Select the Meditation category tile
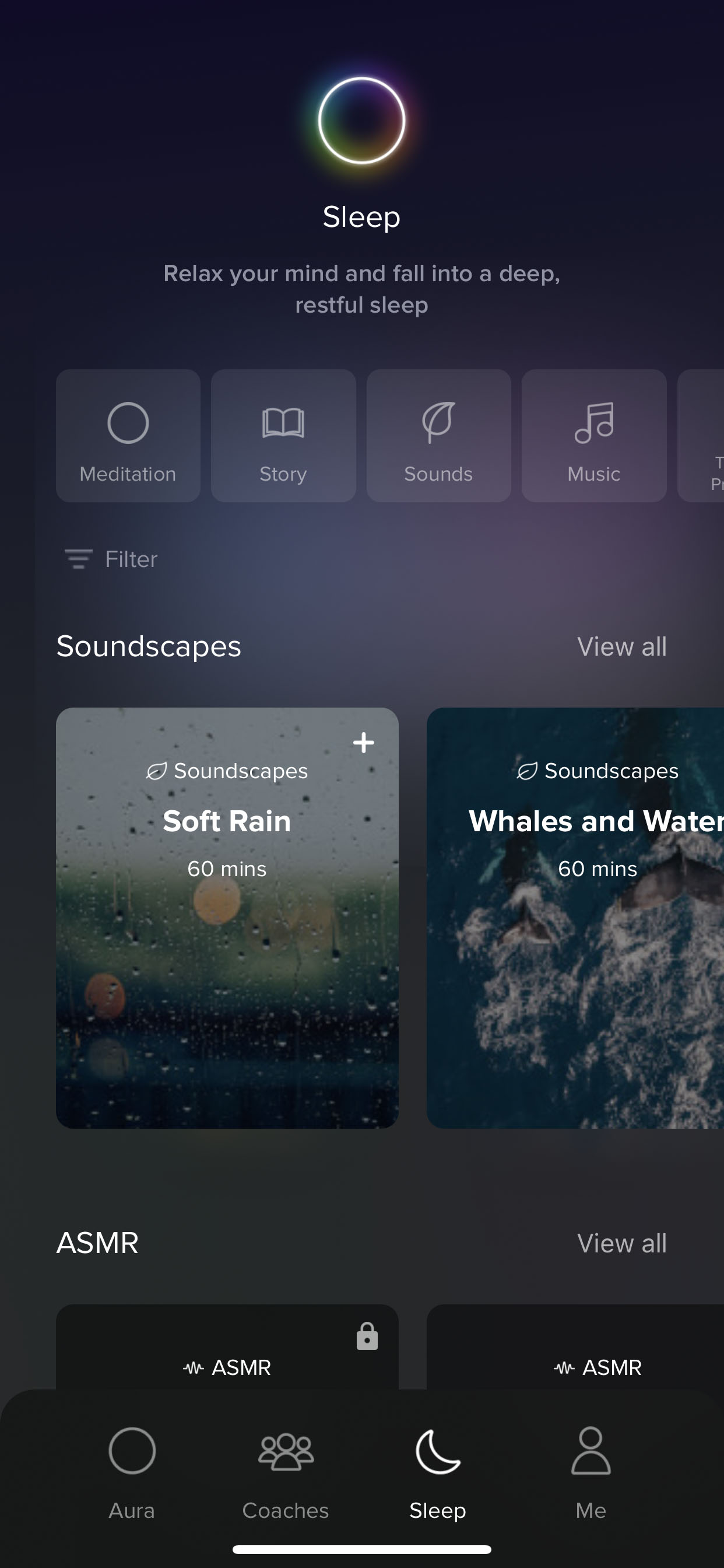This screenshot has height=1568, width=724. (128, 436)
